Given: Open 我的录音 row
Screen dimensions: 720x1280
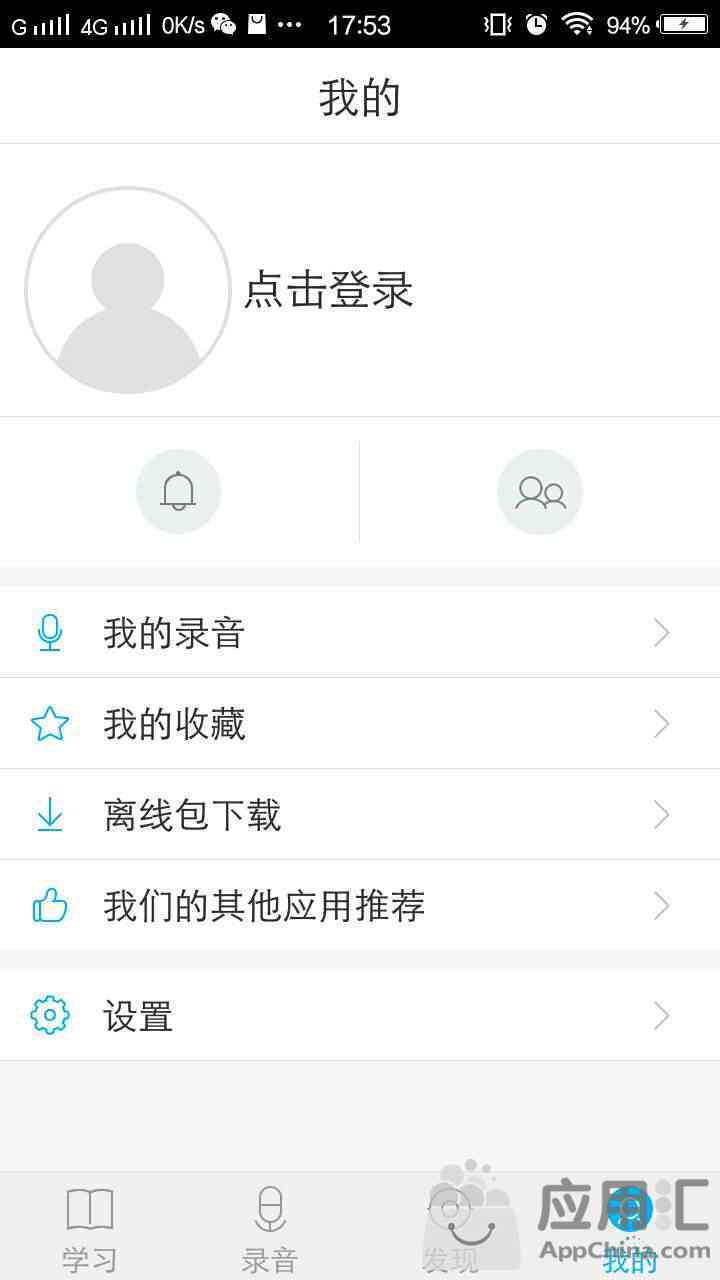Looking at the screenshot, I should (360, 633).
